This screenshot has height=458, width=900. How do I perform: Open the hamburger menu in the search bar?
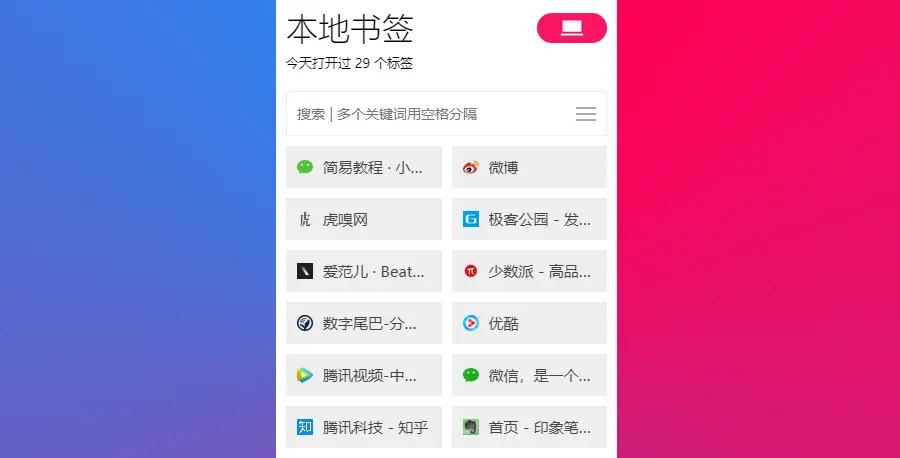pyautogui.click(x=586, y=114)
